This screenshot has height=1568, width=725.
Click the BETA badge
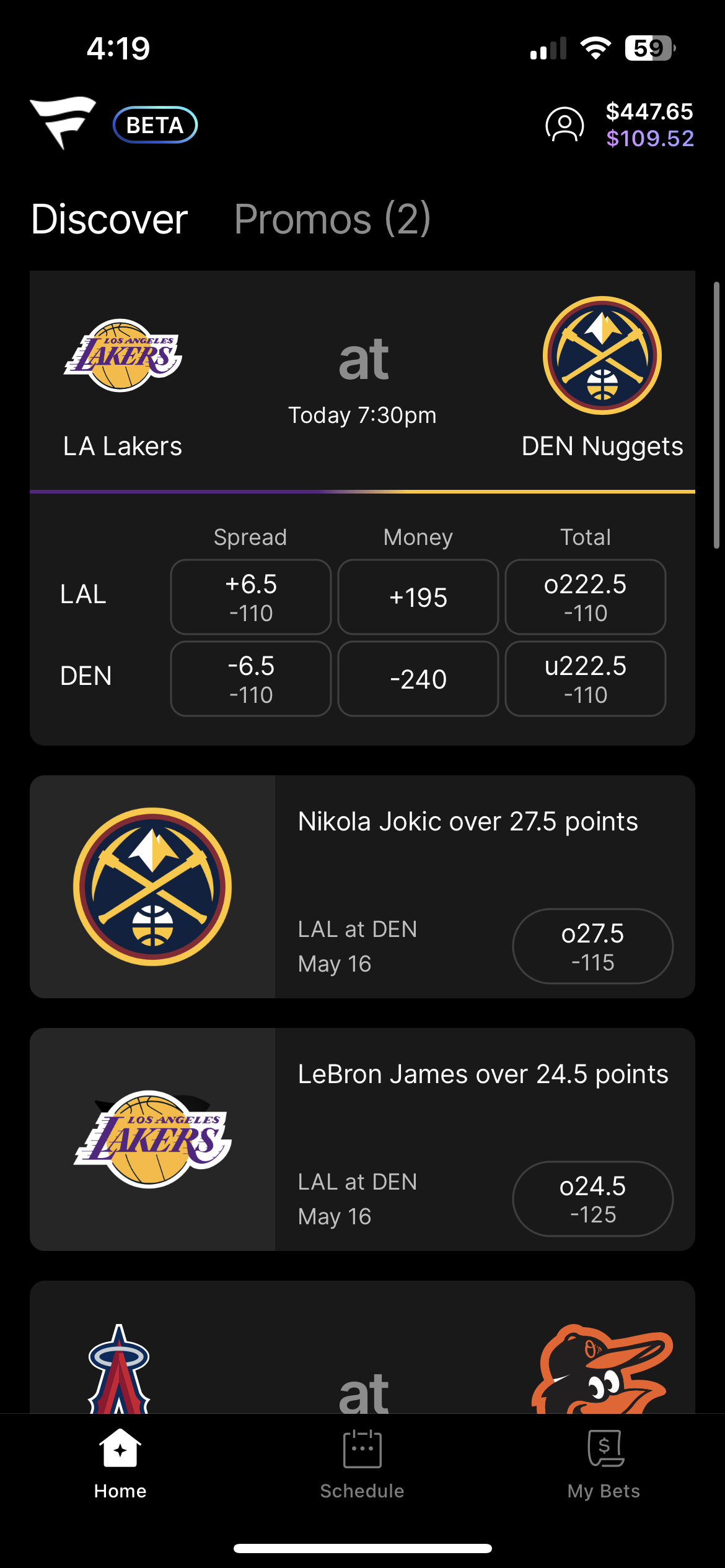tap(155, 125)
